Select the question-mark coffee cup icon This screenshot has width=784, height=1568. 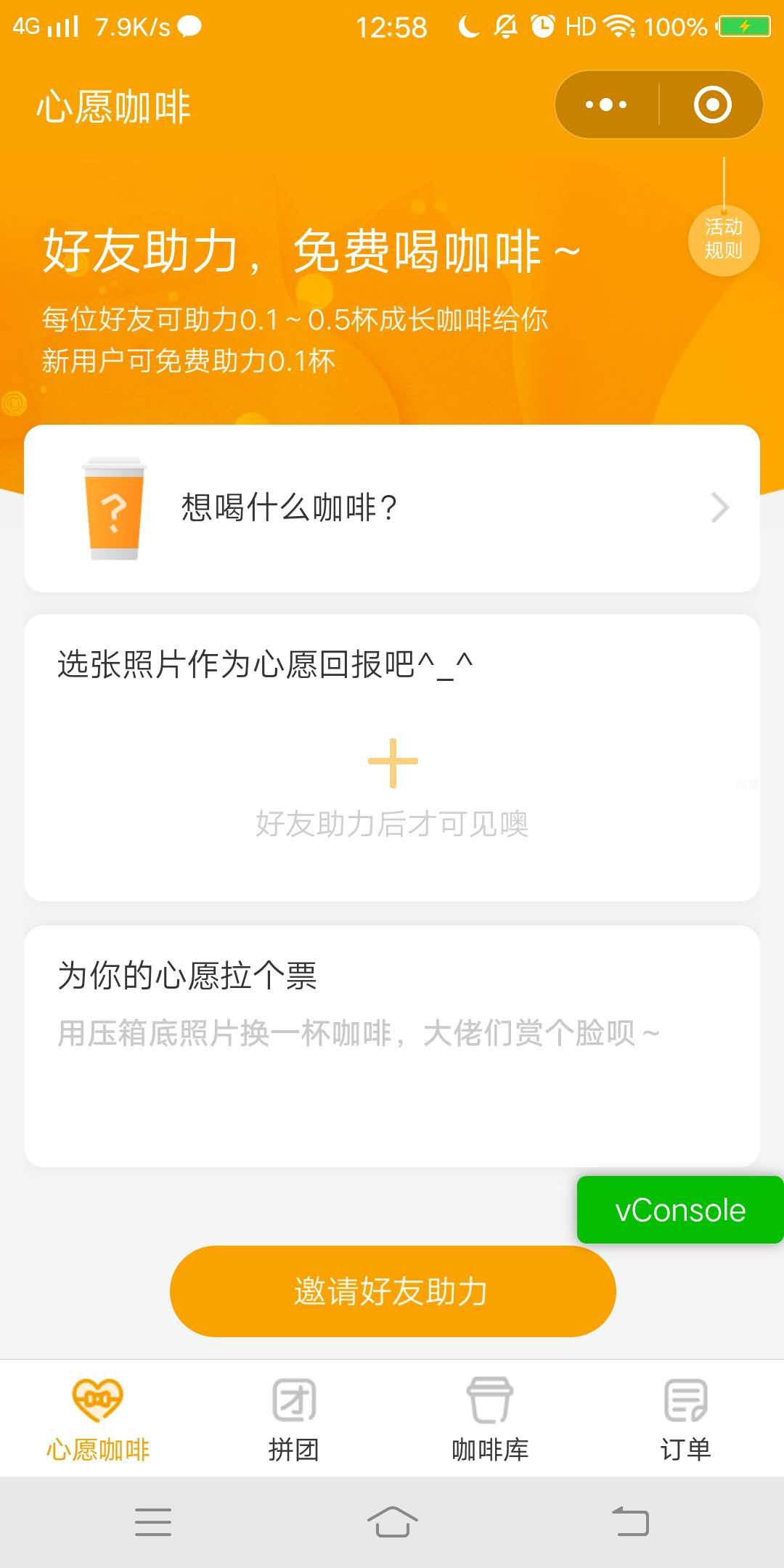click(114, 507)
